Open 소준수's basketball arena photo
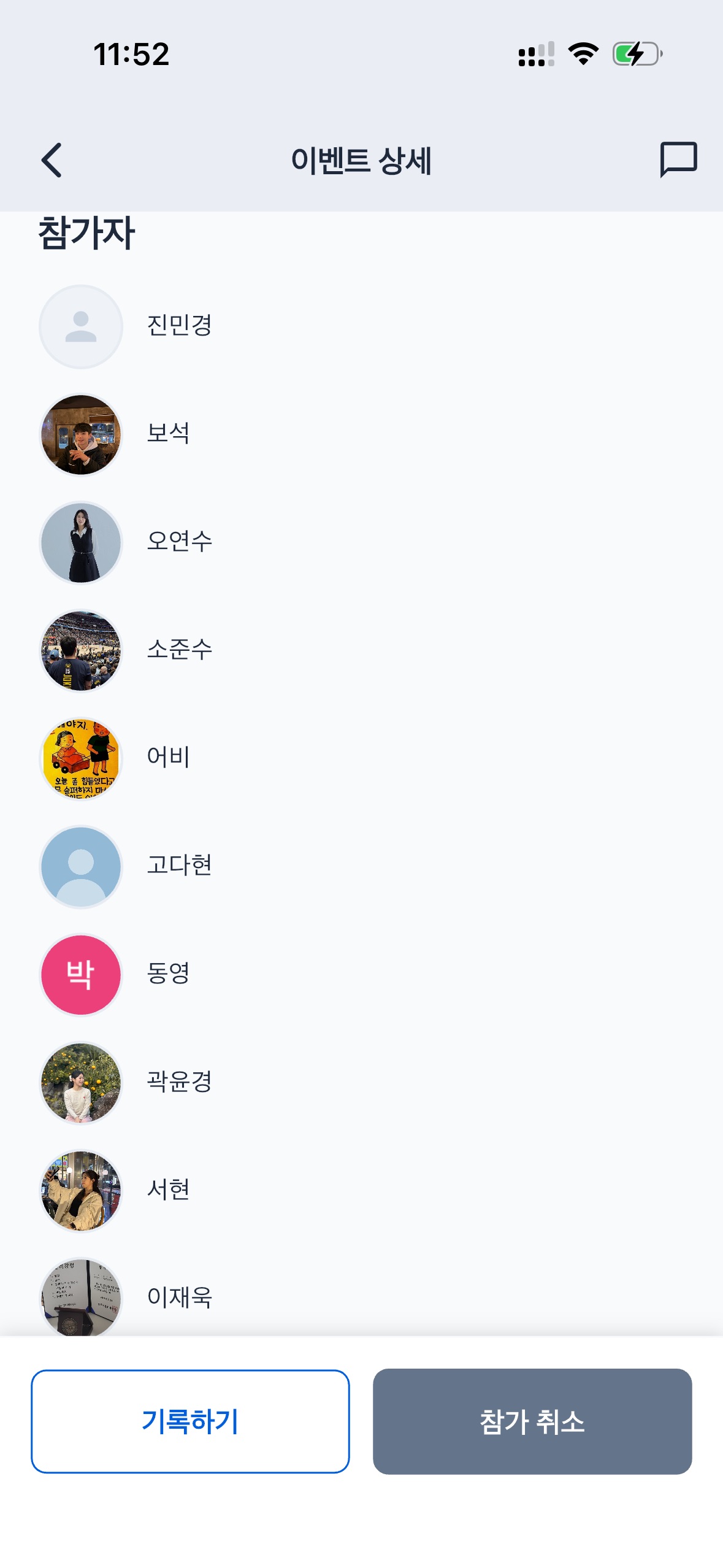723x1568 pixels. coord(80,650)
